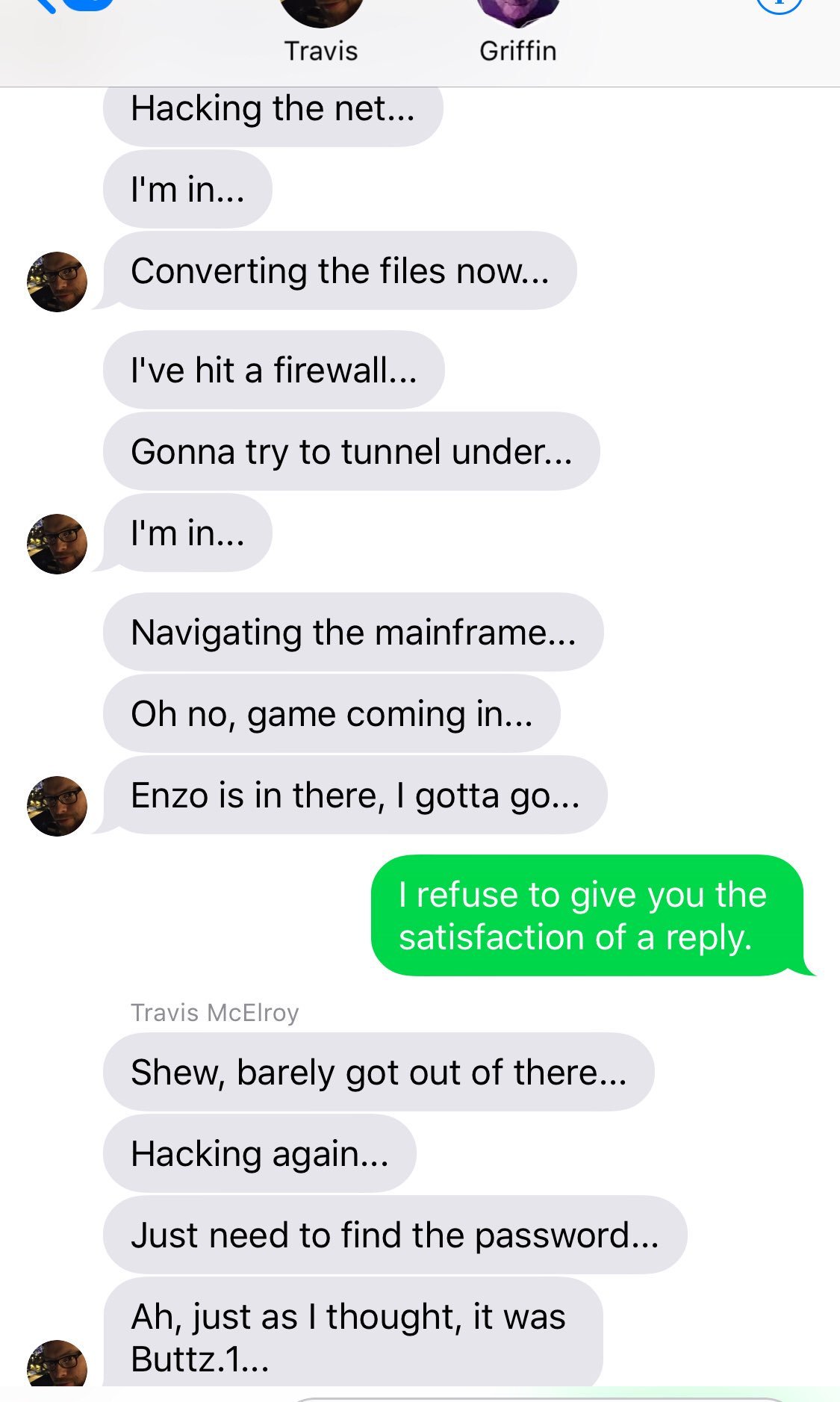Open the conversation details info button

[779, 4]
